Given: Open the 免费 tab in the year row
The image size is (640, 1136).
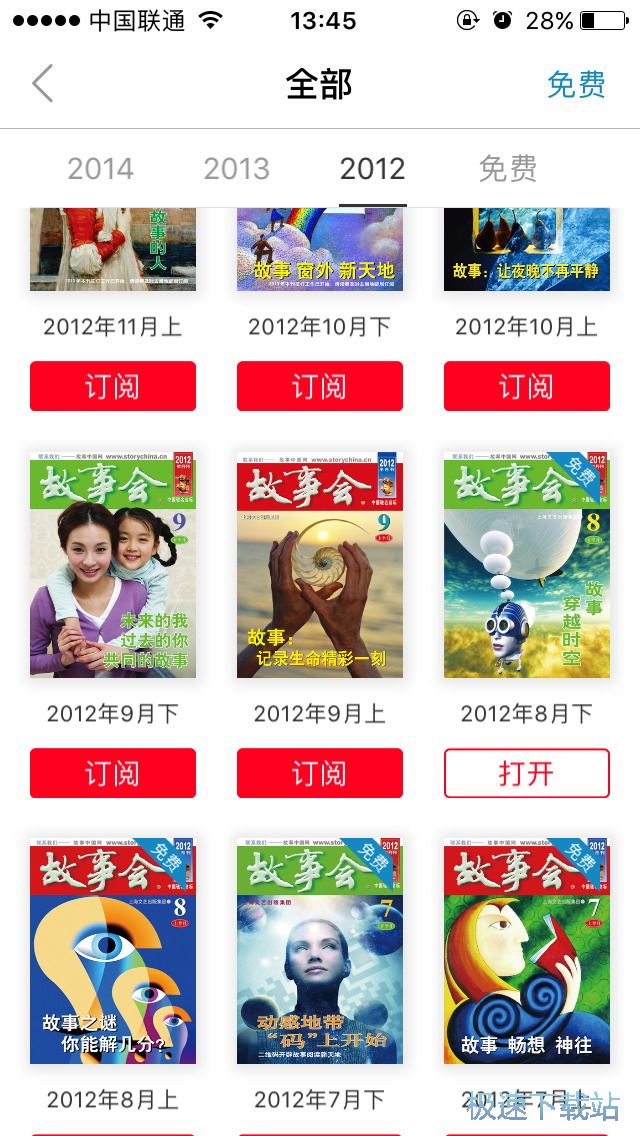Looking at the screenshot, I should point(508,169).
